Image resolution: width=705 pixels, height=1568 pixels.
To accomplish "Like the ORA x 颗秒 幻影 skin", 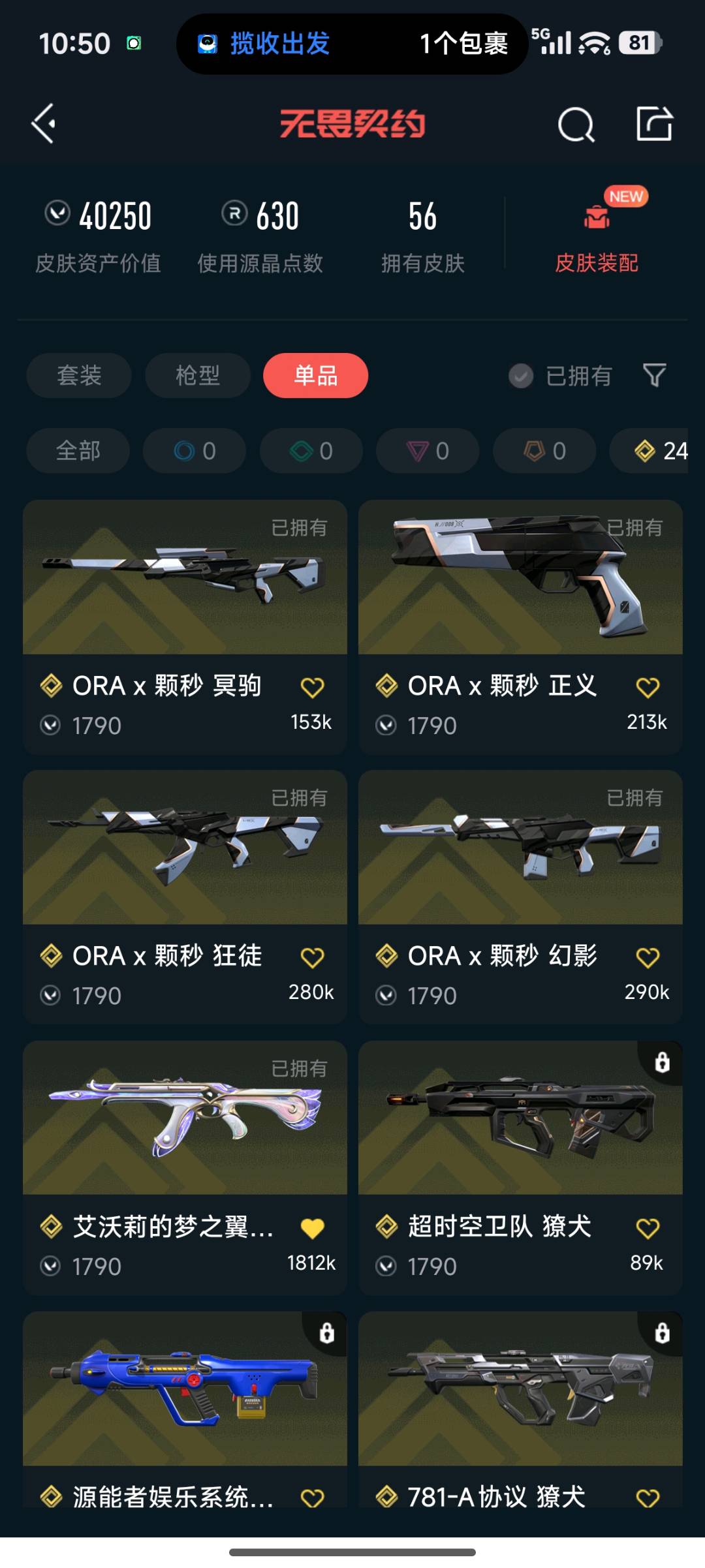I will [648, 957].
